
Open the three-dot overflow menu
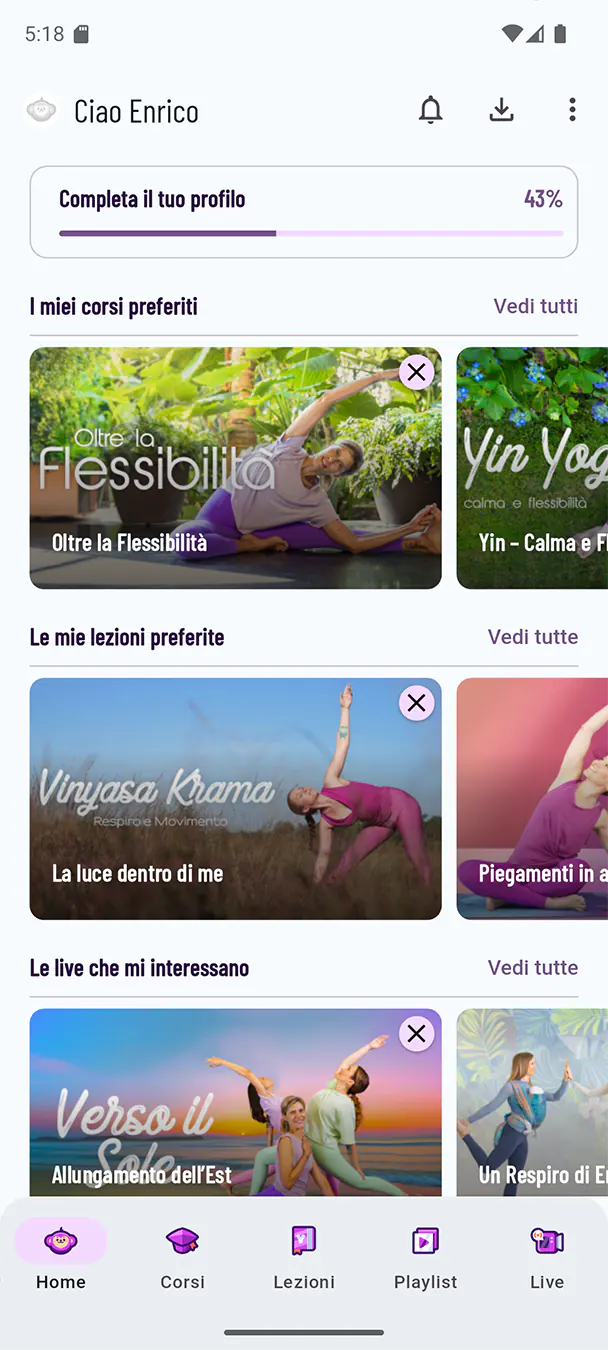coord(572,110)
